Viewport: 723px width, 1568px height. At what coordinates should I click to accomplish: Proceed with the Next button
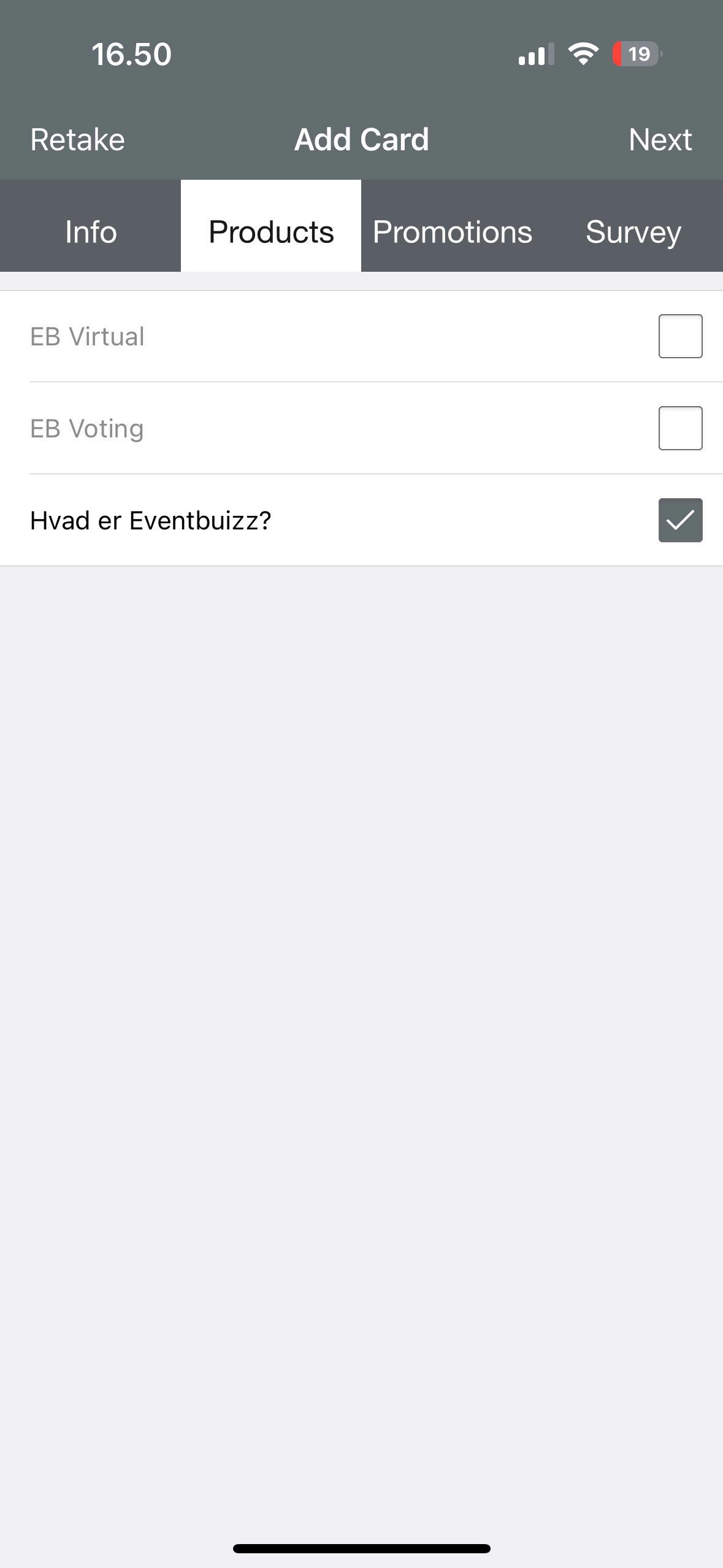660,140
